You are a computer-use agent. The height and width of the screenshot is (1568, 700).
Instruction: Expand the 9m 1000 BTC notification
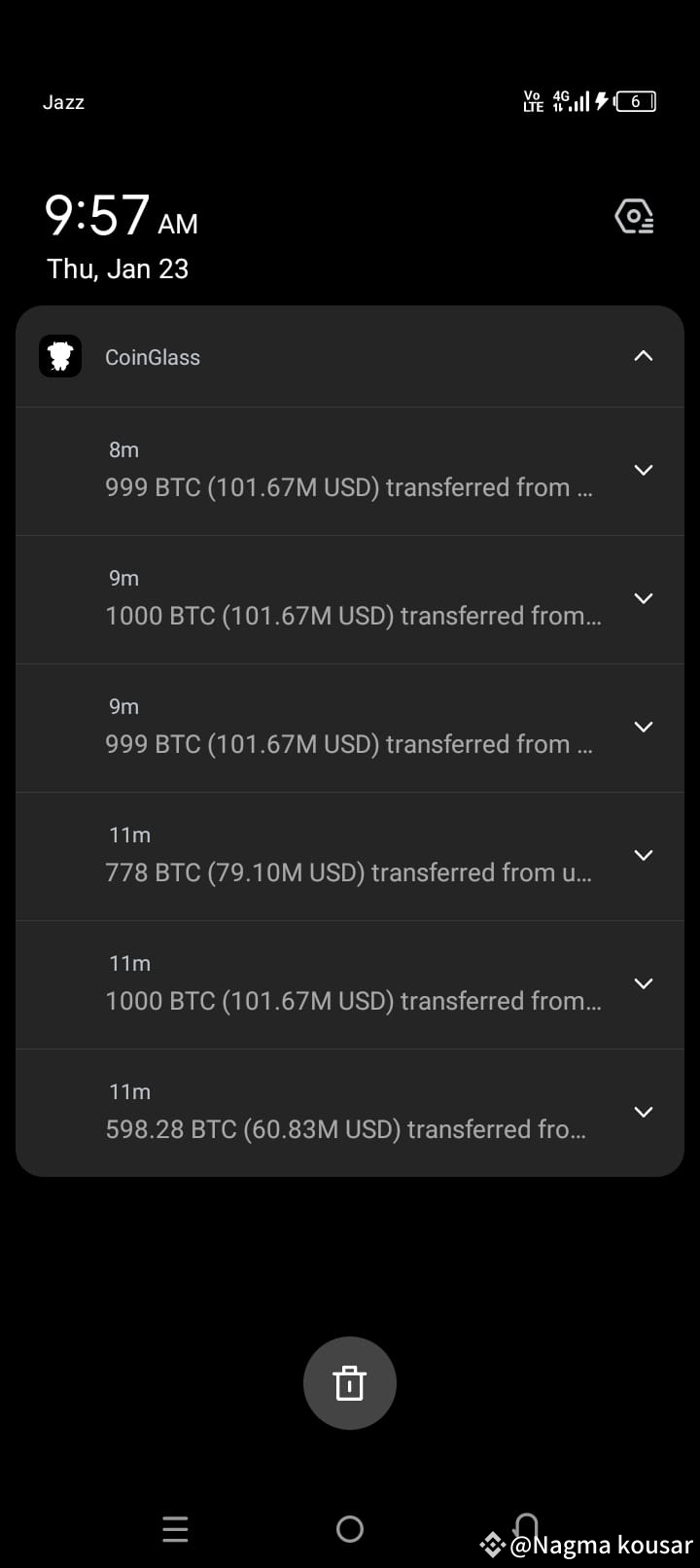click(x=644, y=598)
